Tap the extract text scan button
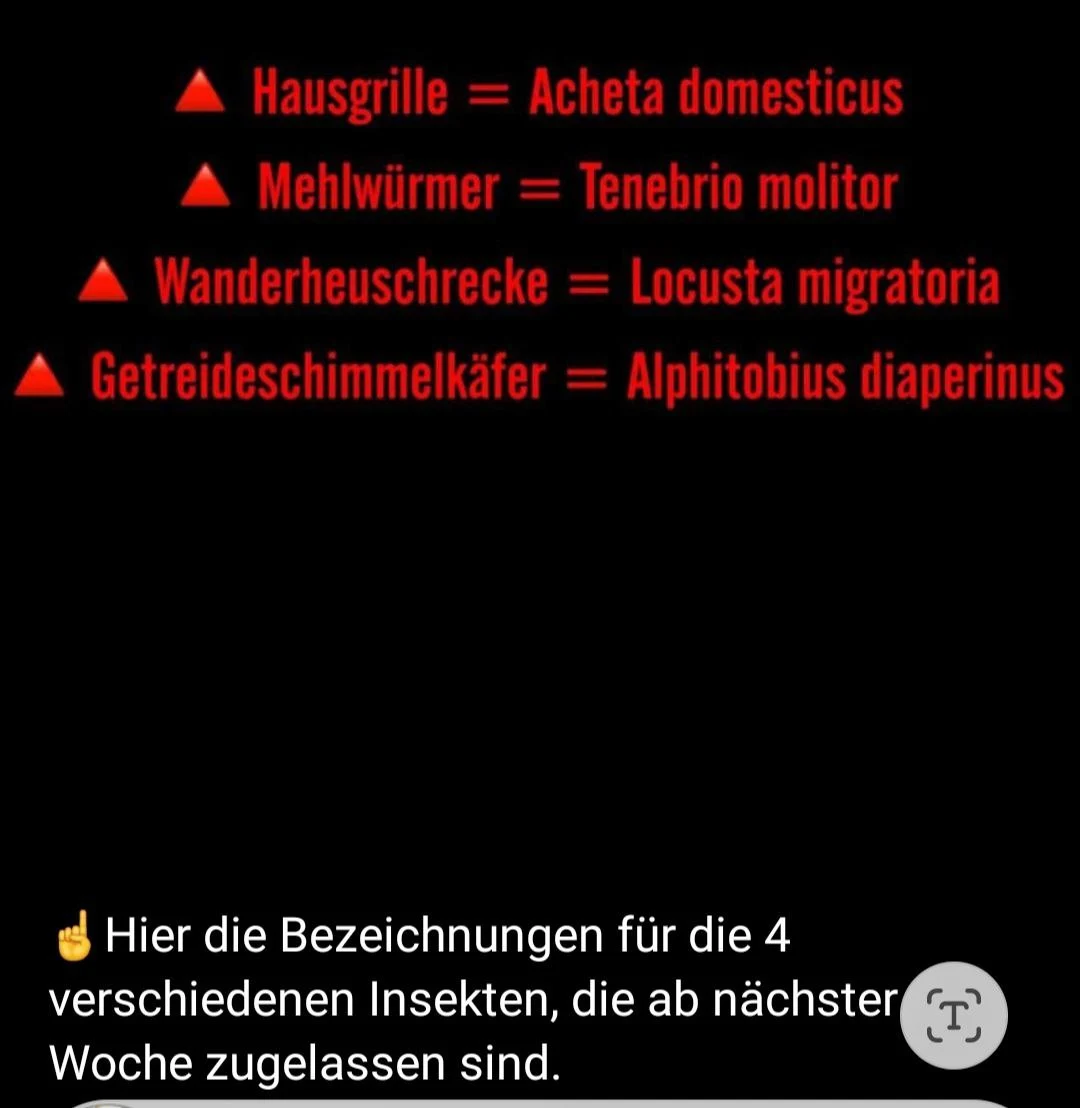Image resolution: width=1080 pixels, height=1108 pixels. point(953,1015)
